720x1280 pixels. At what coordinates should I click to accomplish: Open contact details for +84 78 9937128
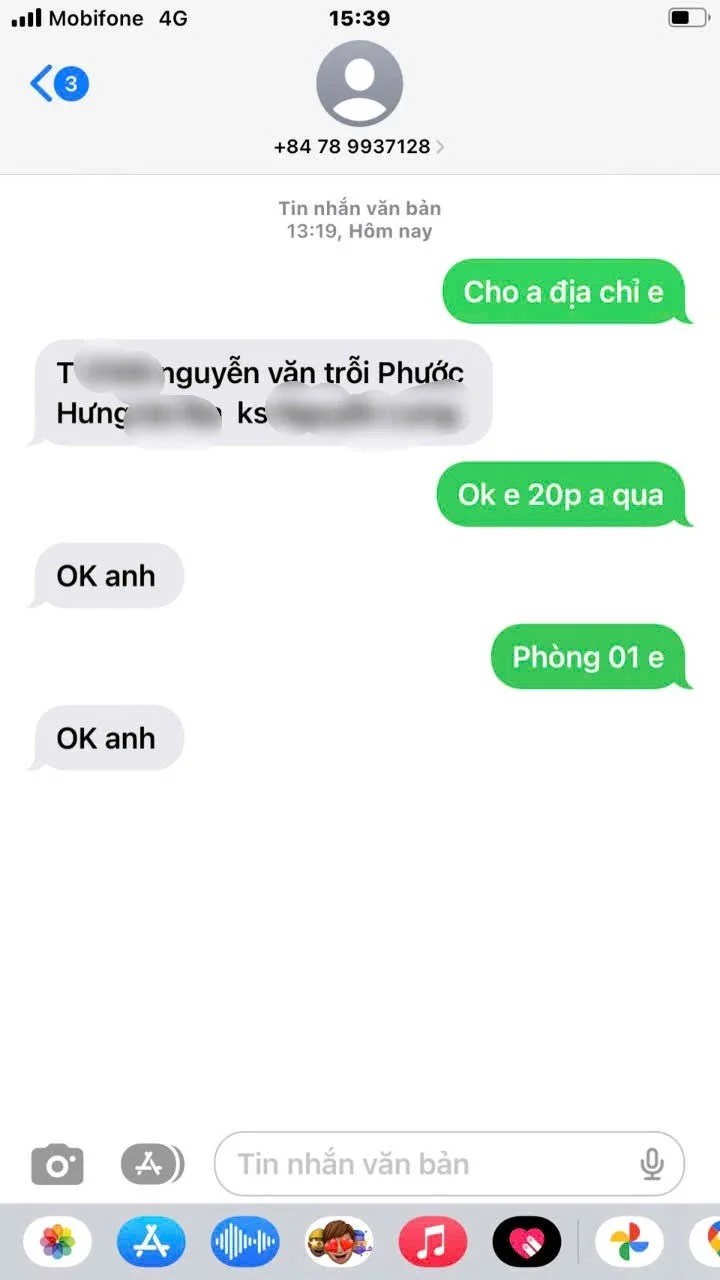(359, 146)
